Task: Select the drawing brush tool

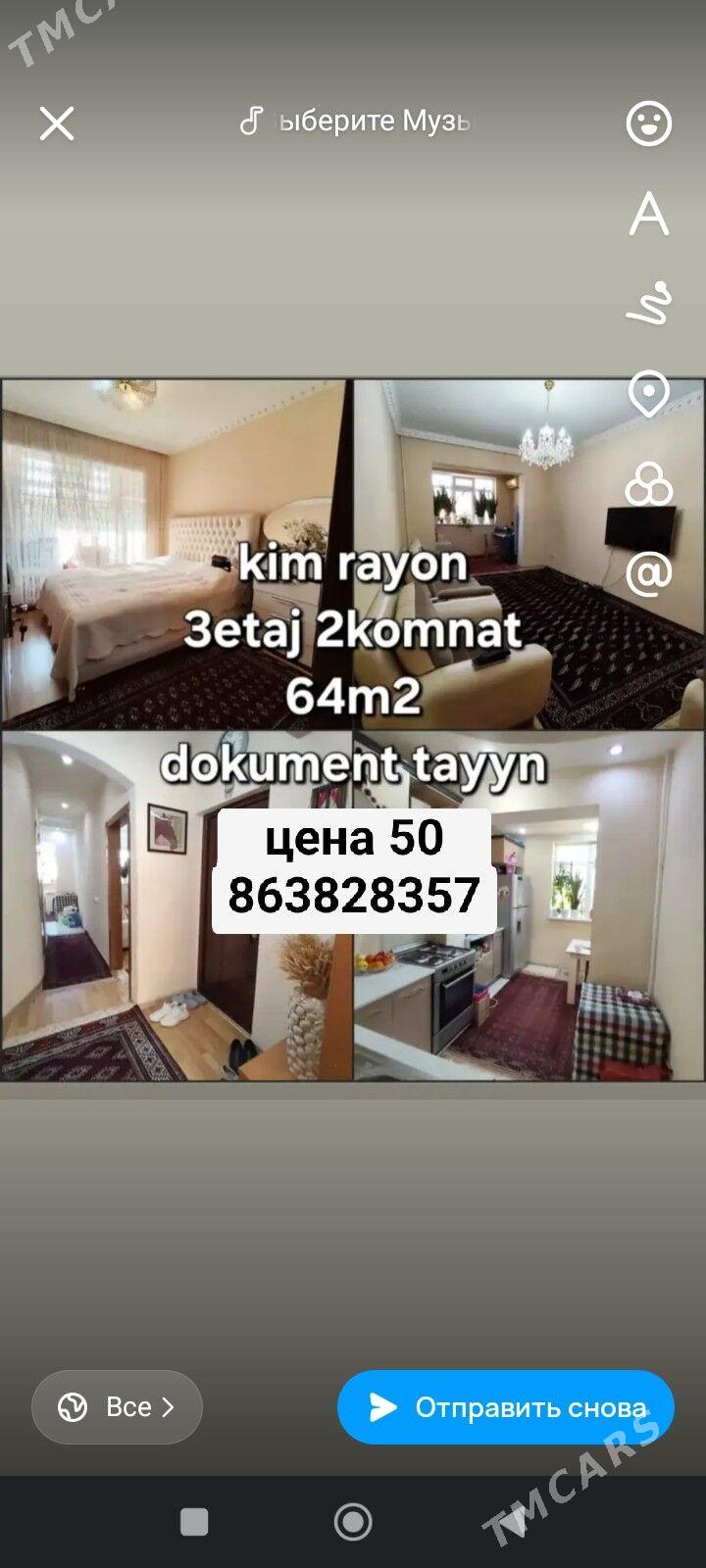Action: (x=648, y=303)
